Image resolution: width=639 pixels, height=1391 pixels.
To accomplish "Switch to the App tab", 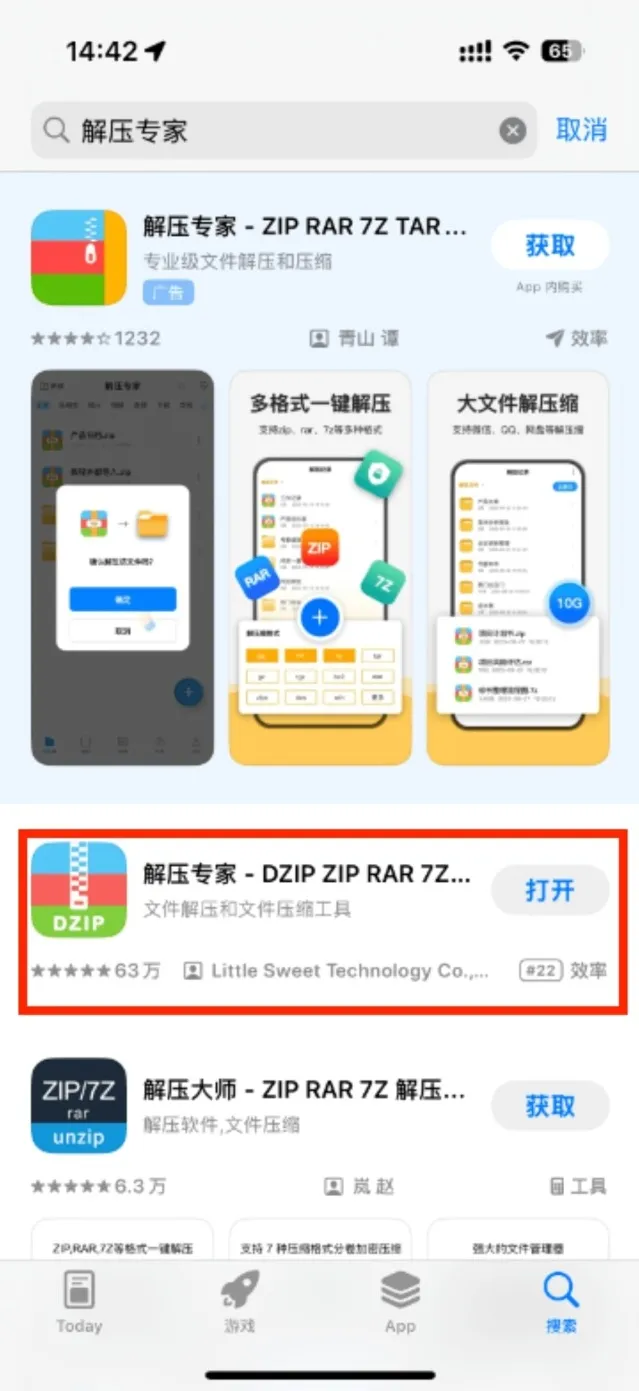I will (400, 1303).
